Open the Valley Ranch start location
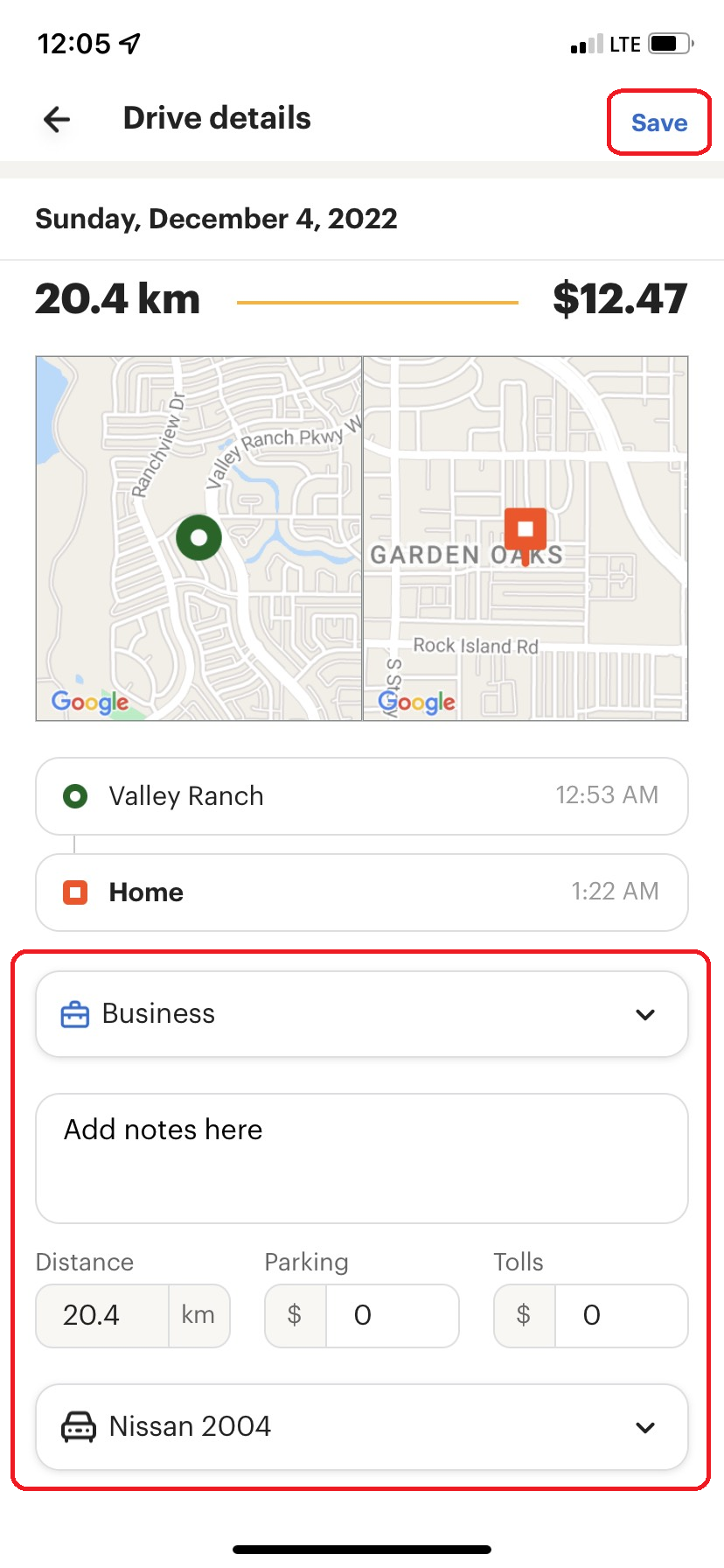724x1568 pixels. click(x=362, y=796)
